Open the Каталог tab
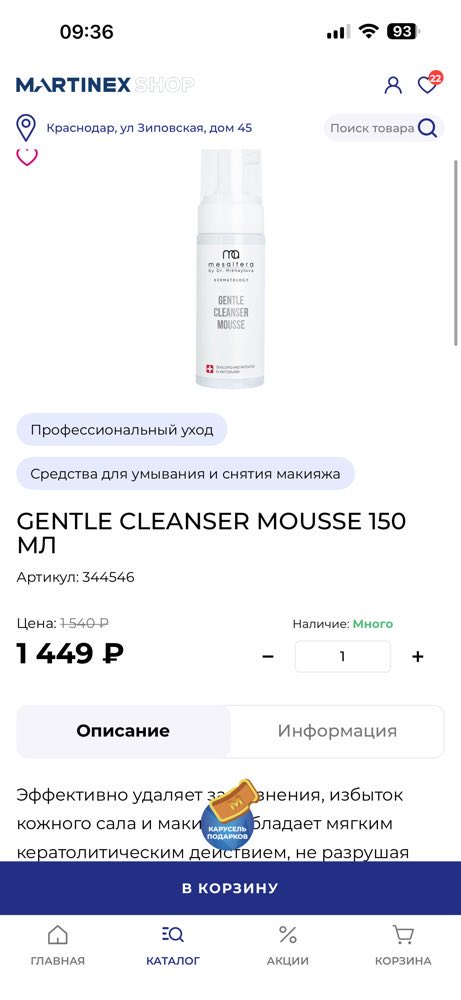 [173, 946]
